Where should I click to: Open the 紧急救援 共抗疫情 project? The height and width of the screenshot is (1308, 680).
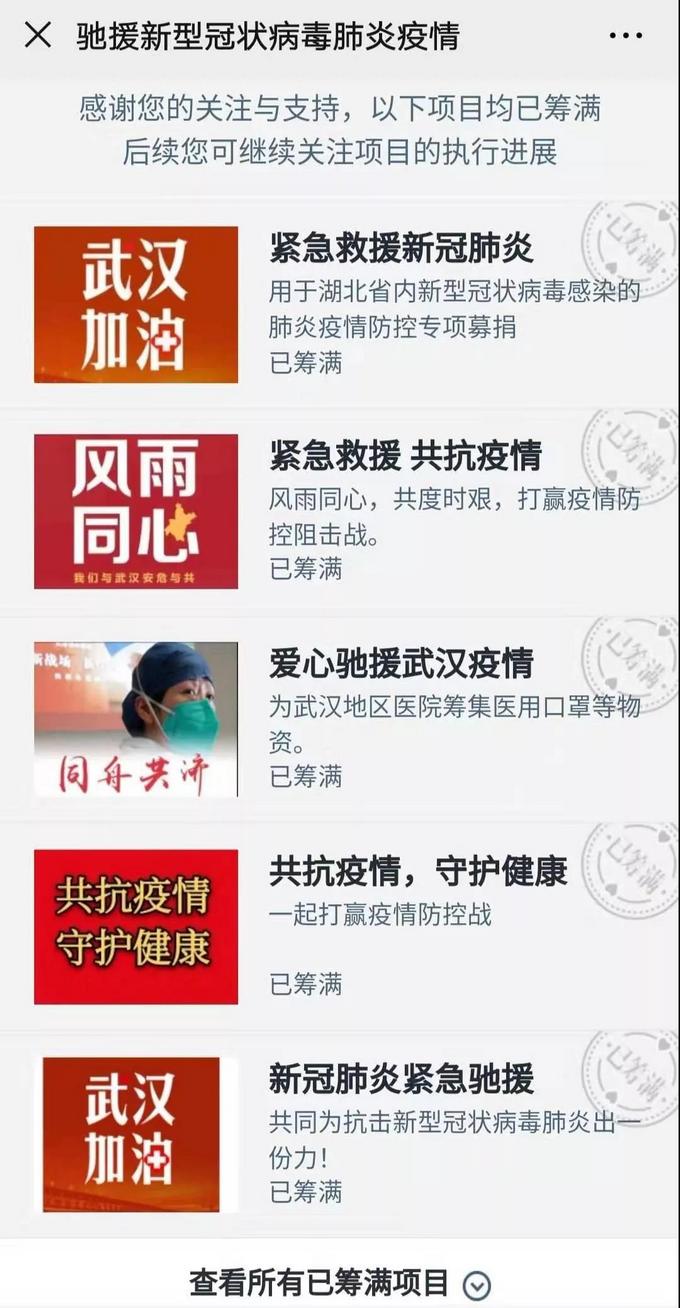point(405,456)
